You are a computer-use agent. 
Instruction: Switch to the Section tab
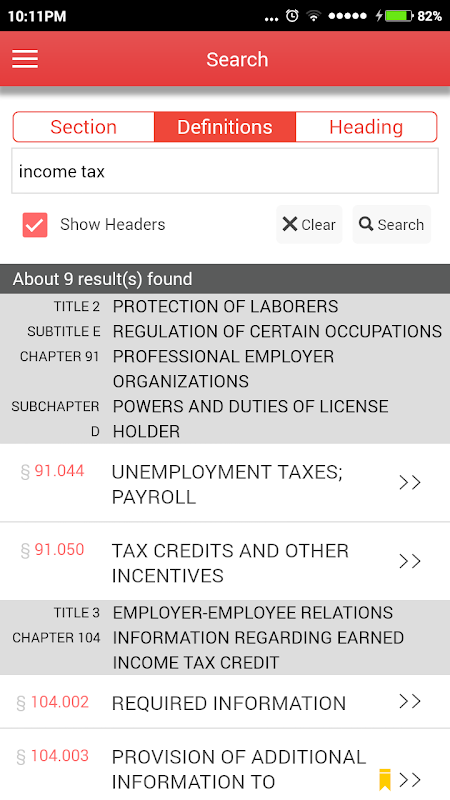click(84, 127)
